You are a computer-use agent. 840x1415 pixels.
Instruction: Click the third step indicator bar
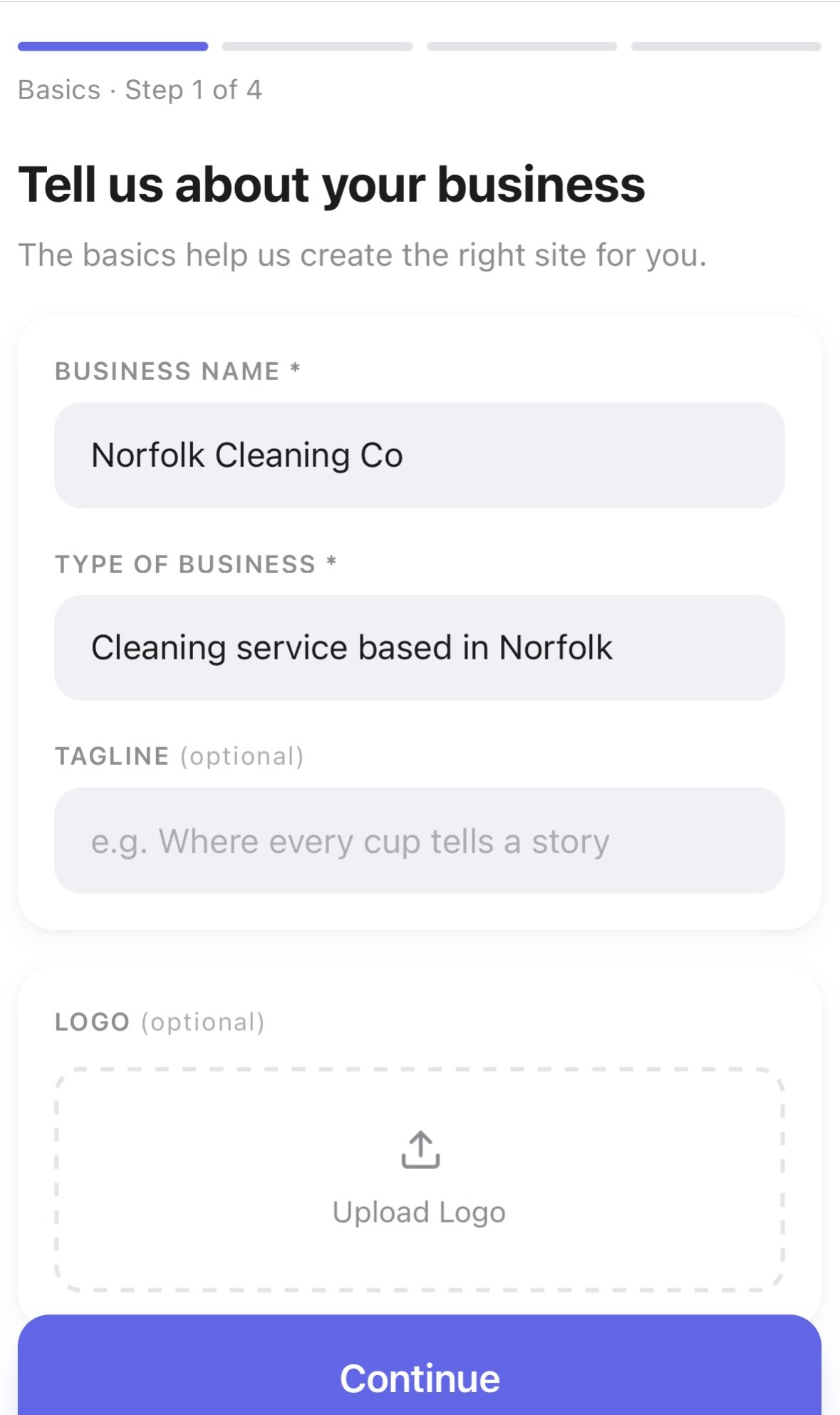click(521, 45)
